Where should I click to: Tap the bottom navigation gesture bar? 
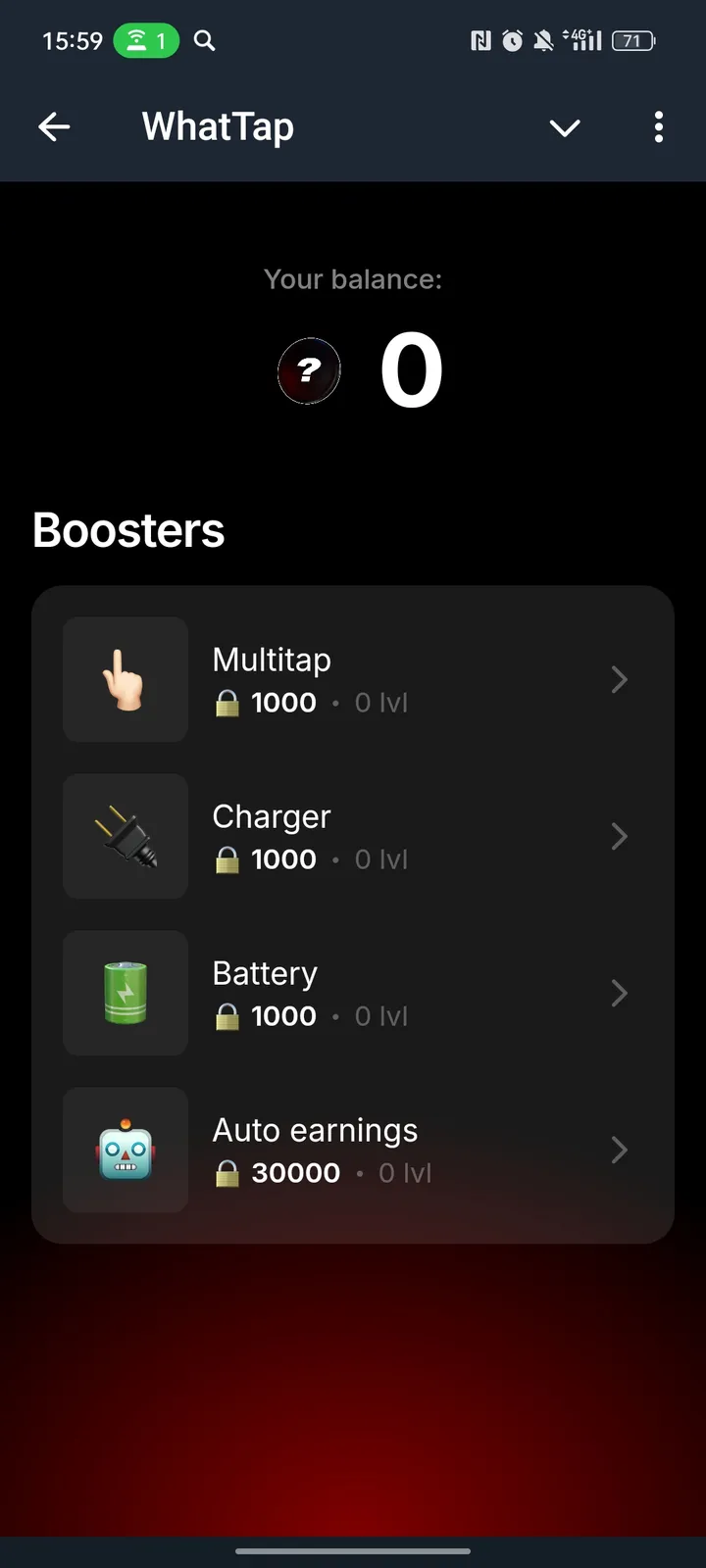click(x=353, y=1551)
